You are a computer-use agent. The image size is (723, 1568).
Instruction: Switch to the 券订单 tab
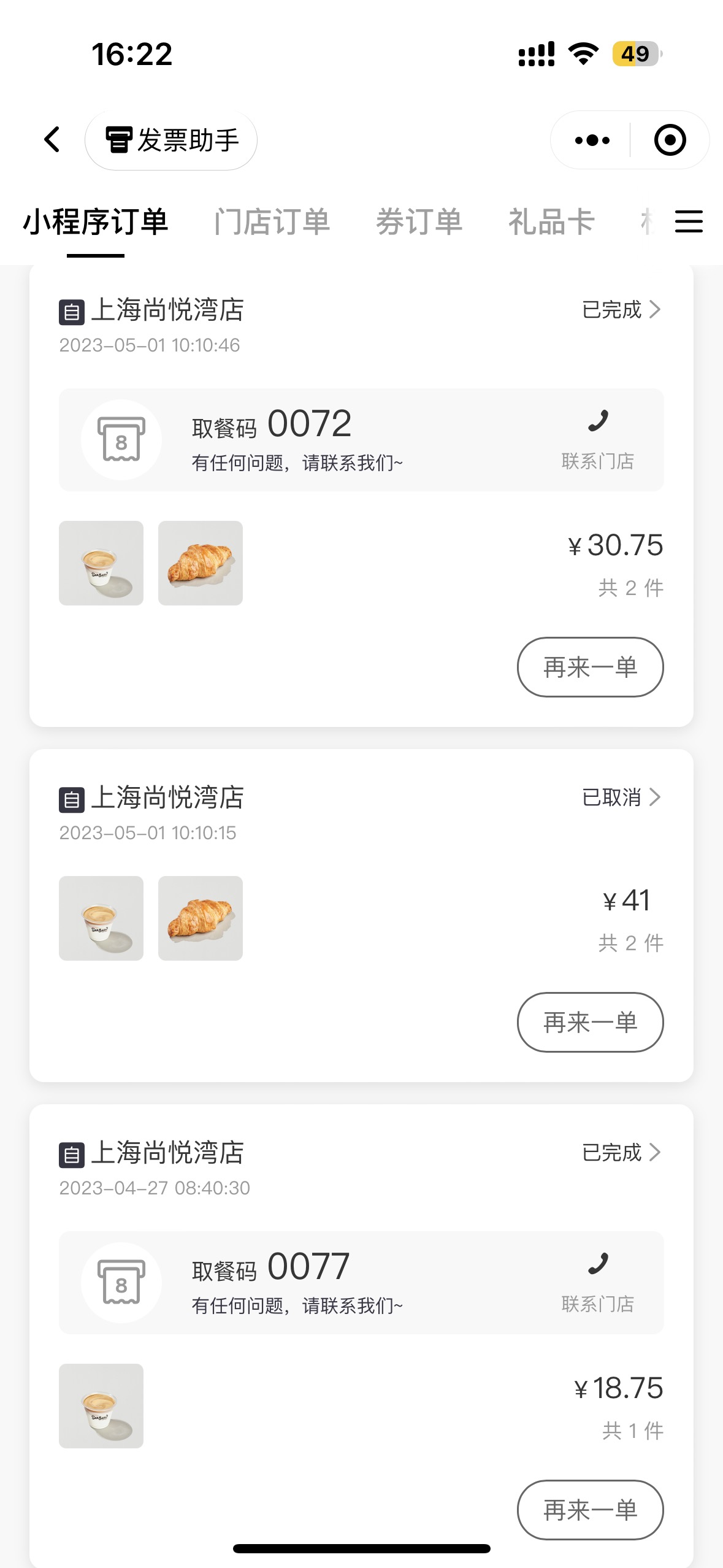coord(419,221)
